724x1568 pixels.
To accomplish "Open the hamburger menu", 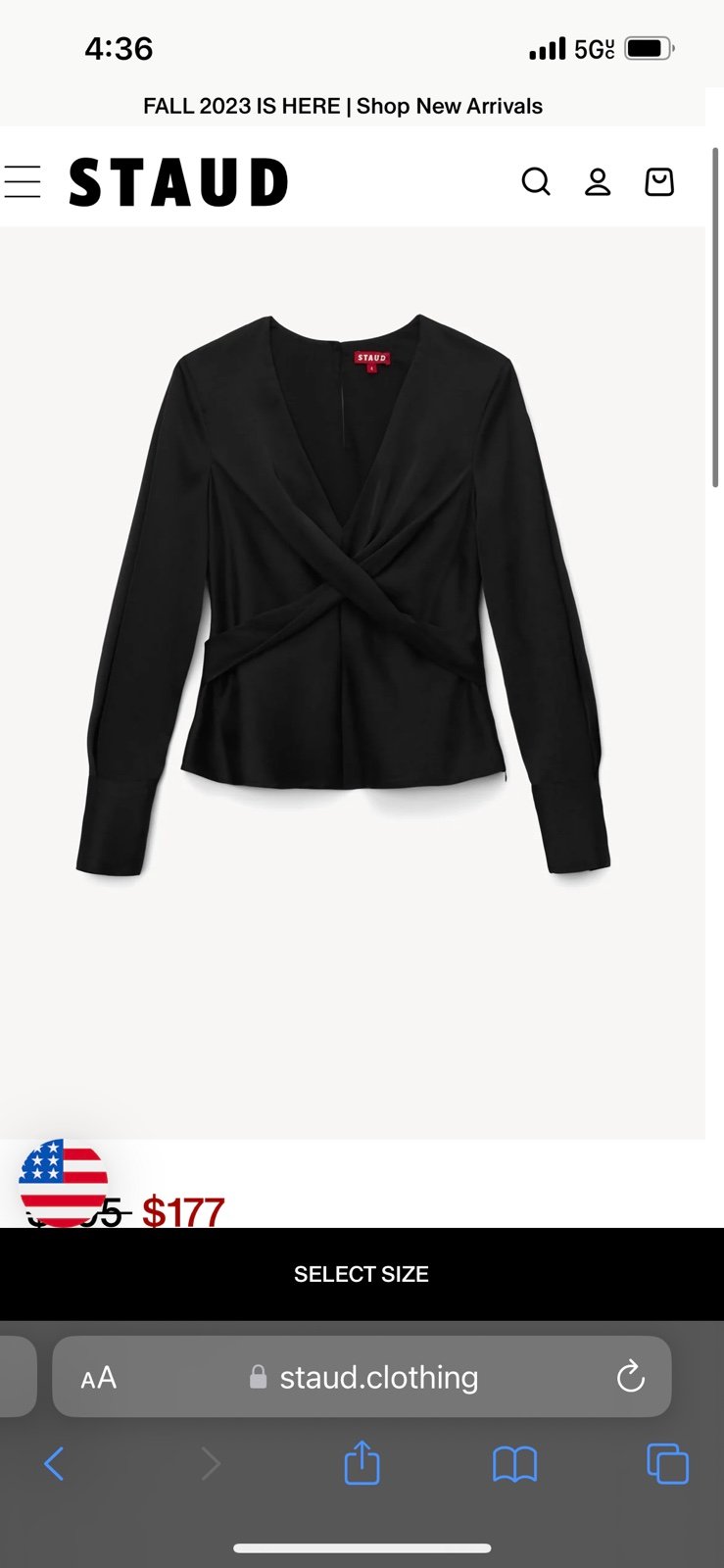I will coord(22,182).
